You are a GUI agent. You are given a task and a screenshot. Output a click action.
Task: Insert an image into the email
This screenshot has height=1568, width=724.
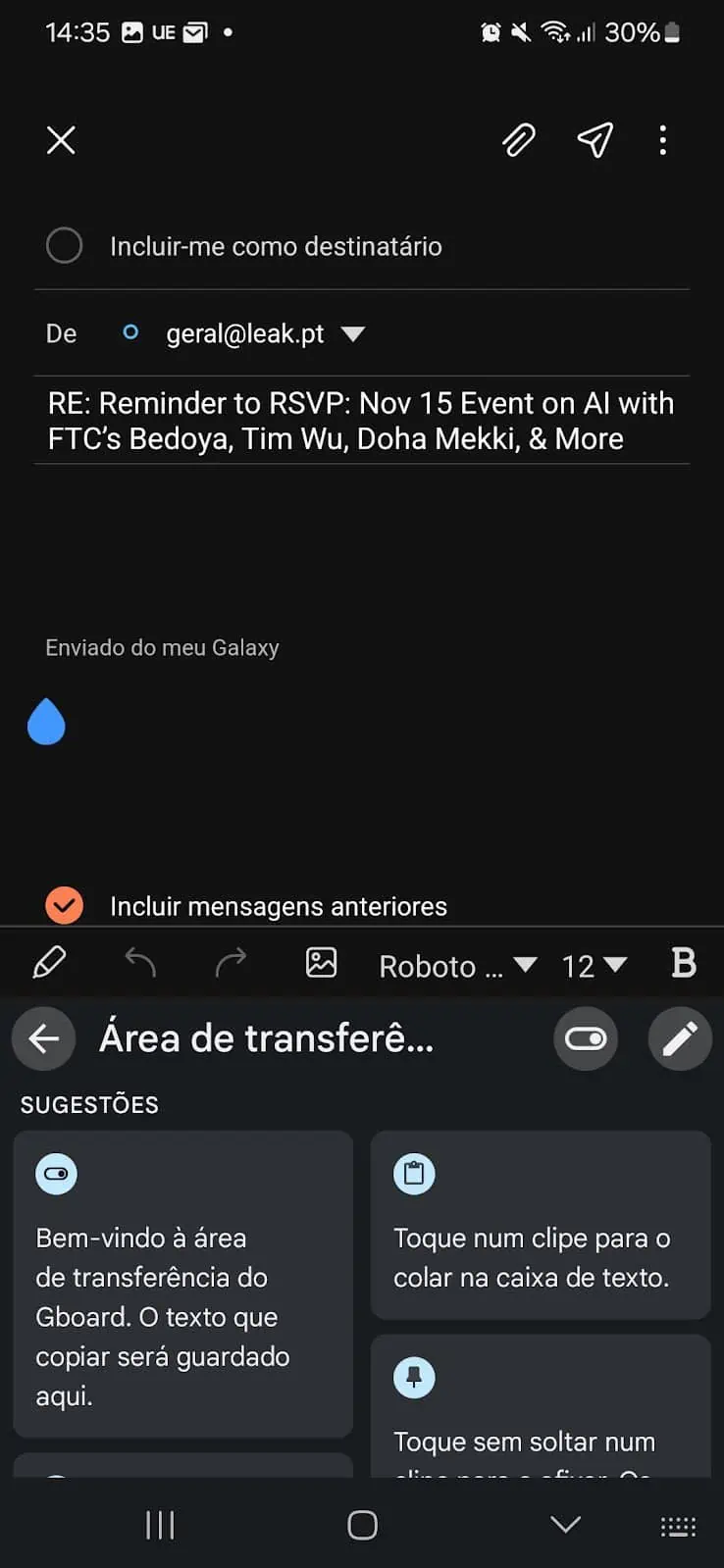(x=321, y=963)
